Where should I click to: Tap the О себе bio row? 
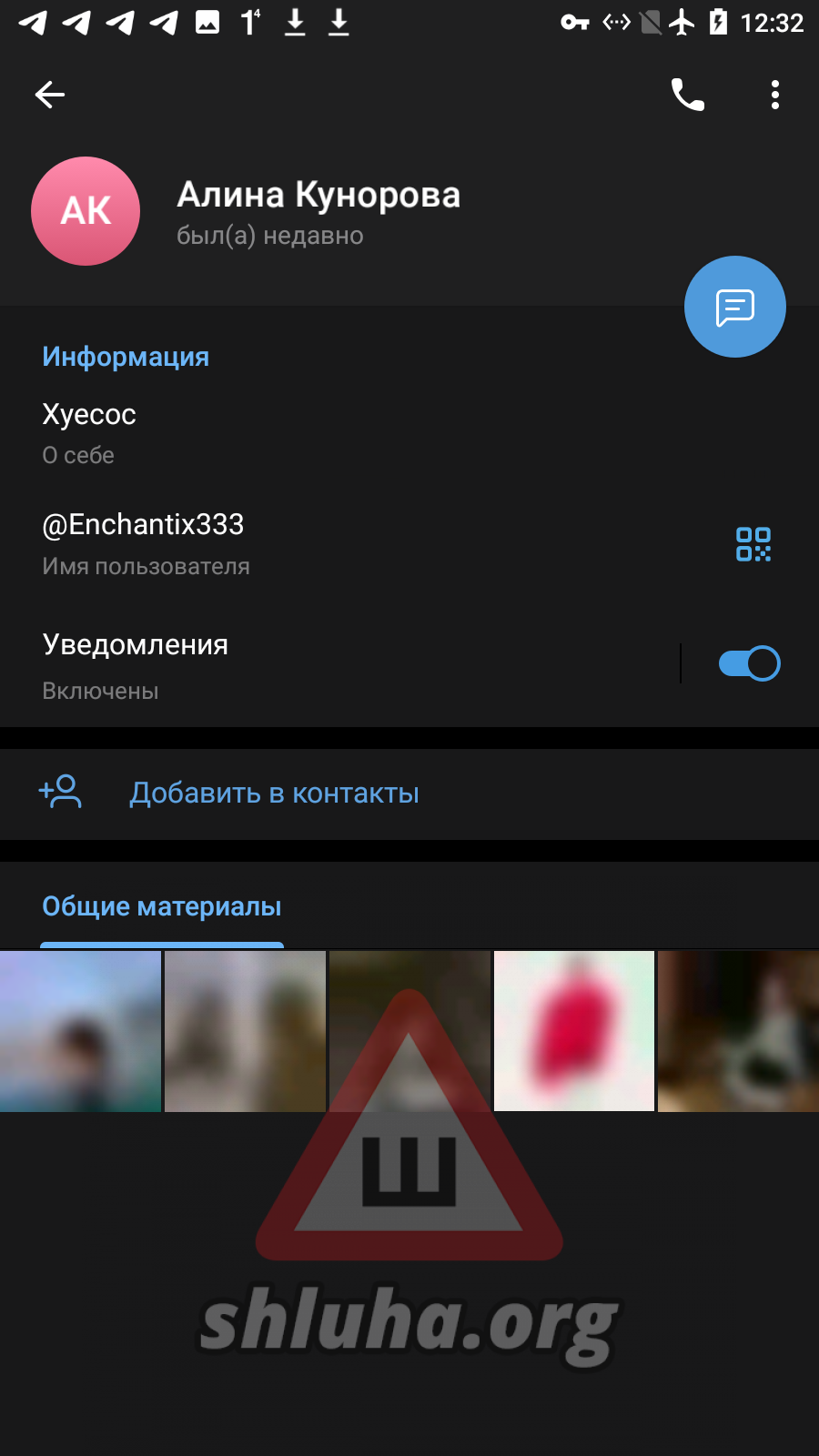coord(273,432)
